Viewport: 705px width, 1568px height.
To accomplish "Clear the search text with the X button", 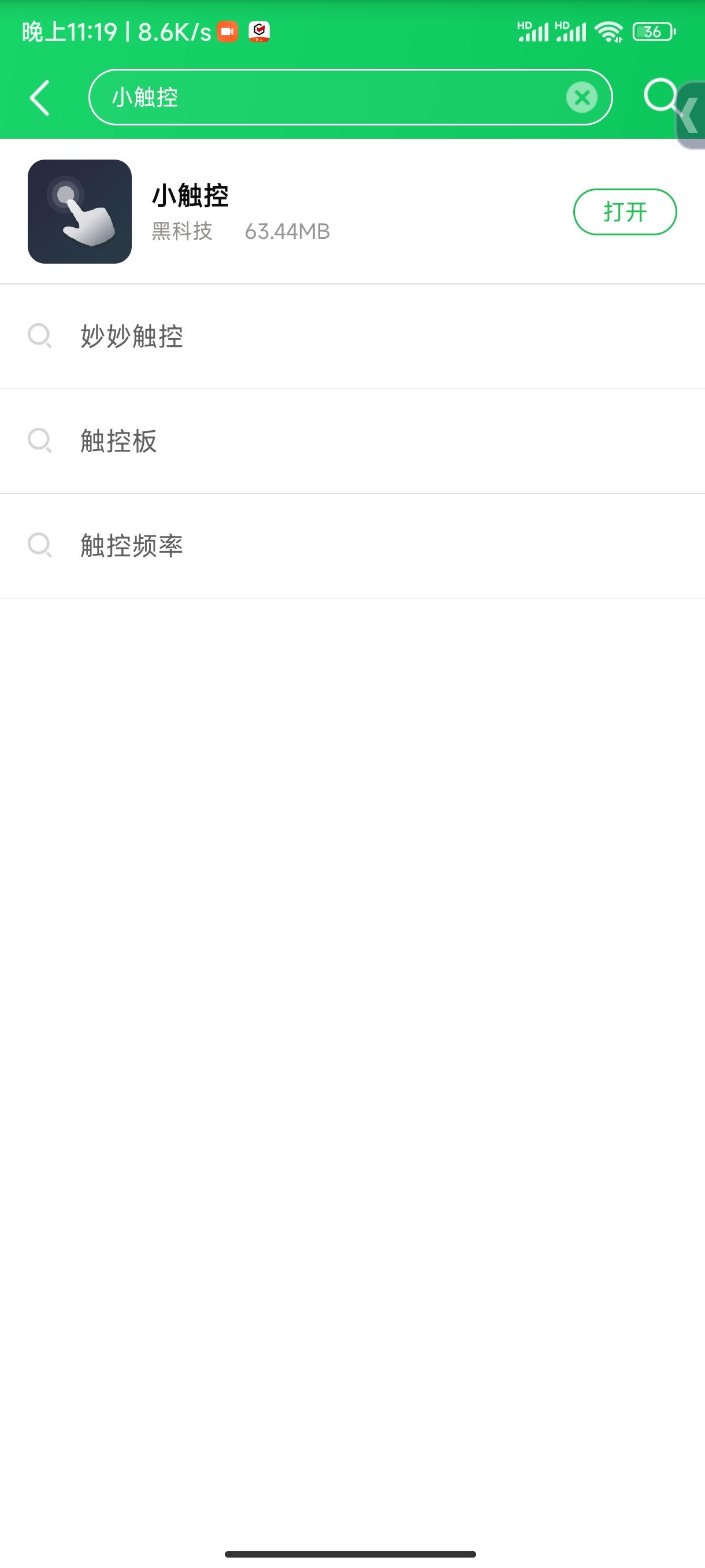I will point(581,97).
